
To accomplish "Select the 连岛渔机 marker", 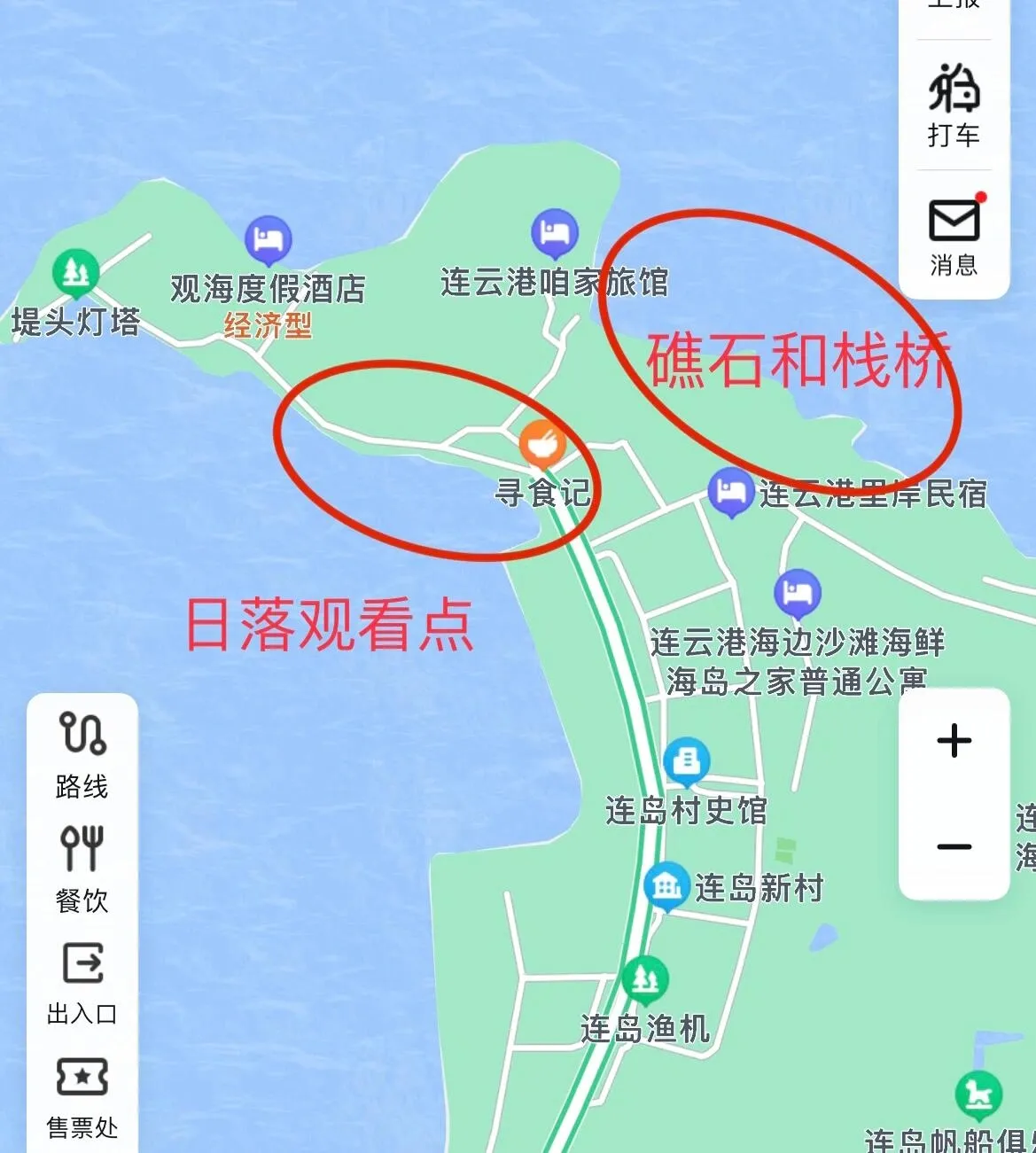I will tap(645, 979).
